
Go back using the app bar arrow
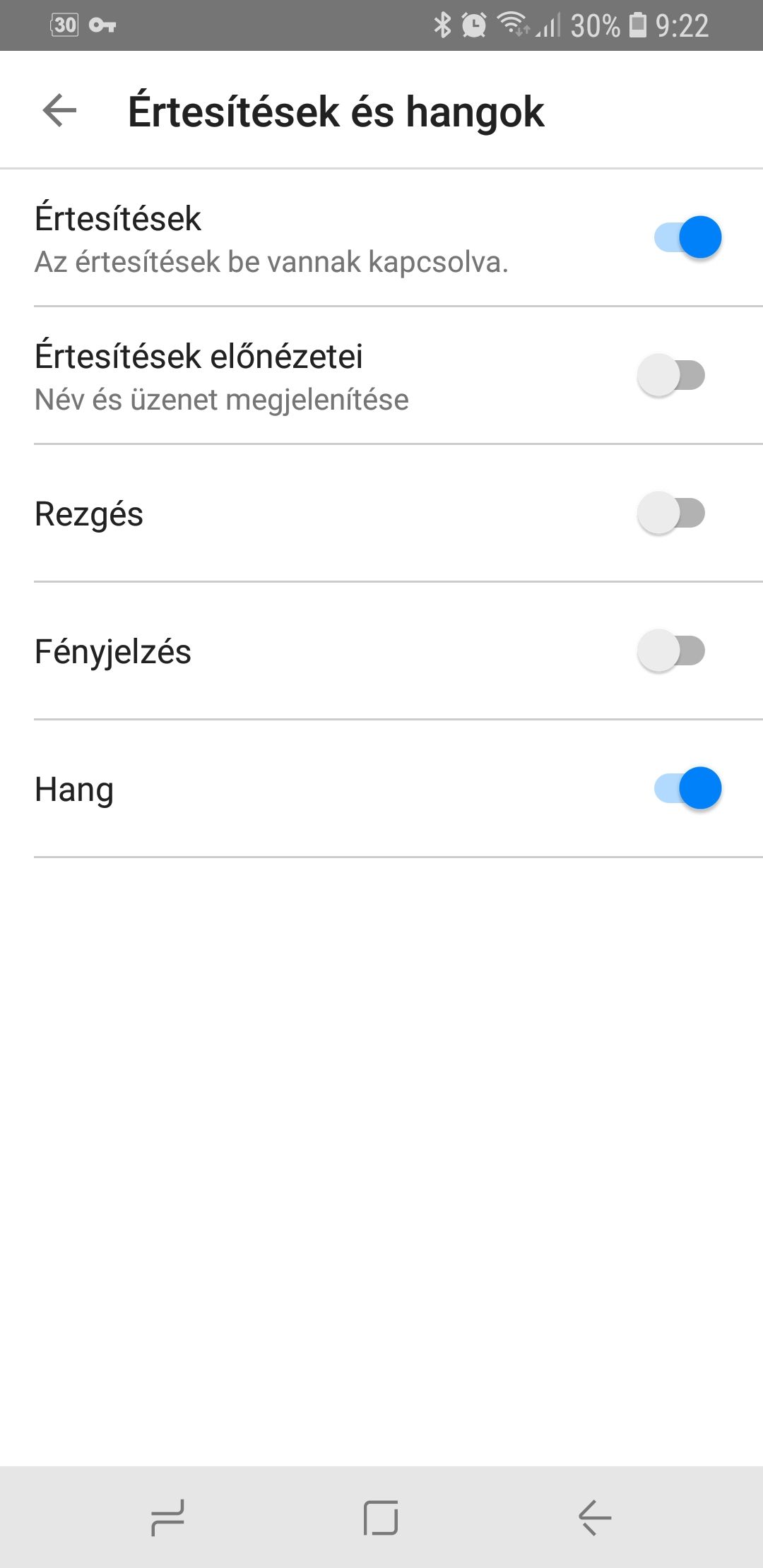pos(59,111)
